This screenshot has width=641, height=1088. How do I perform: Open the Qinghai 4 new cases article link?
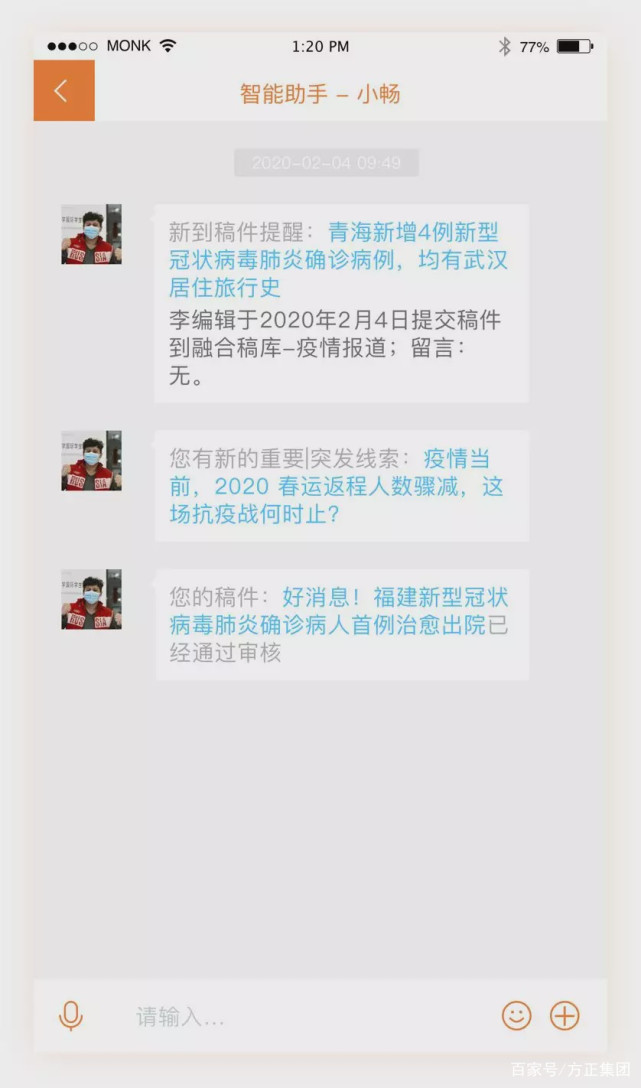click(339, 260)
